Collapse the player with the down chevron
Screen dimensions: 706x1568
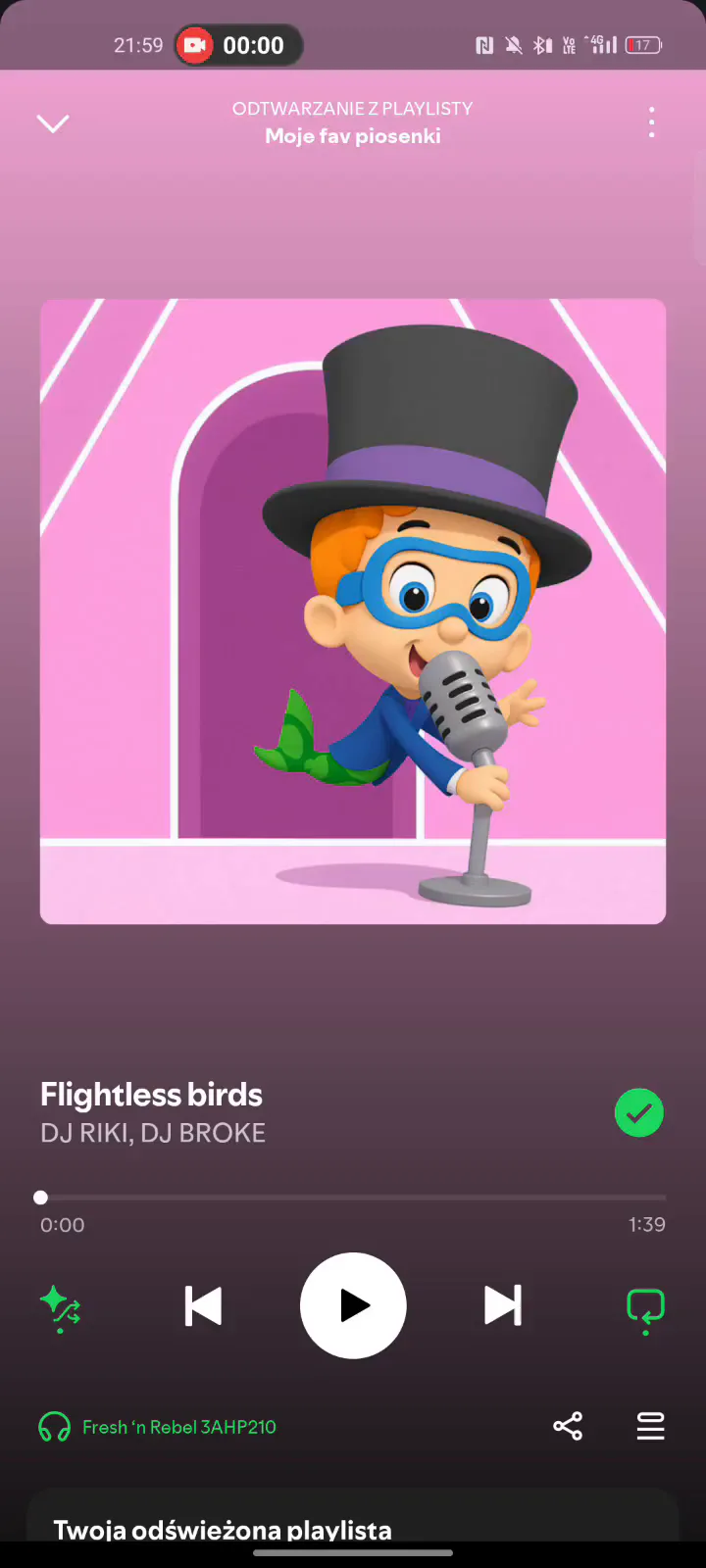coord(53,123)
